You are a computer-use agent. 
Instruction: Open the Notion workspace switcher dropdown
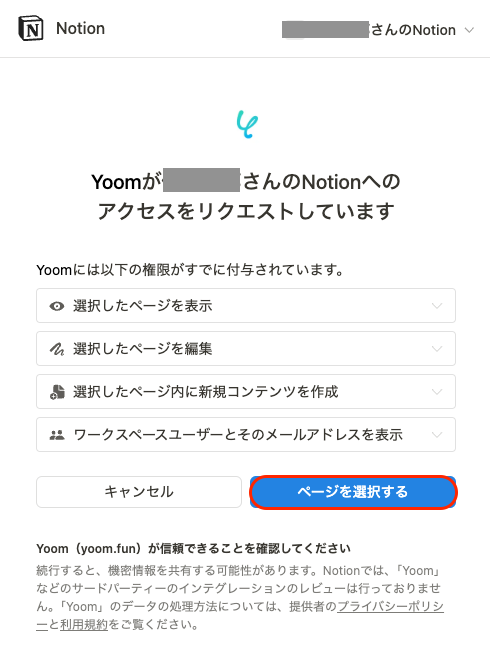pos(378,30)
